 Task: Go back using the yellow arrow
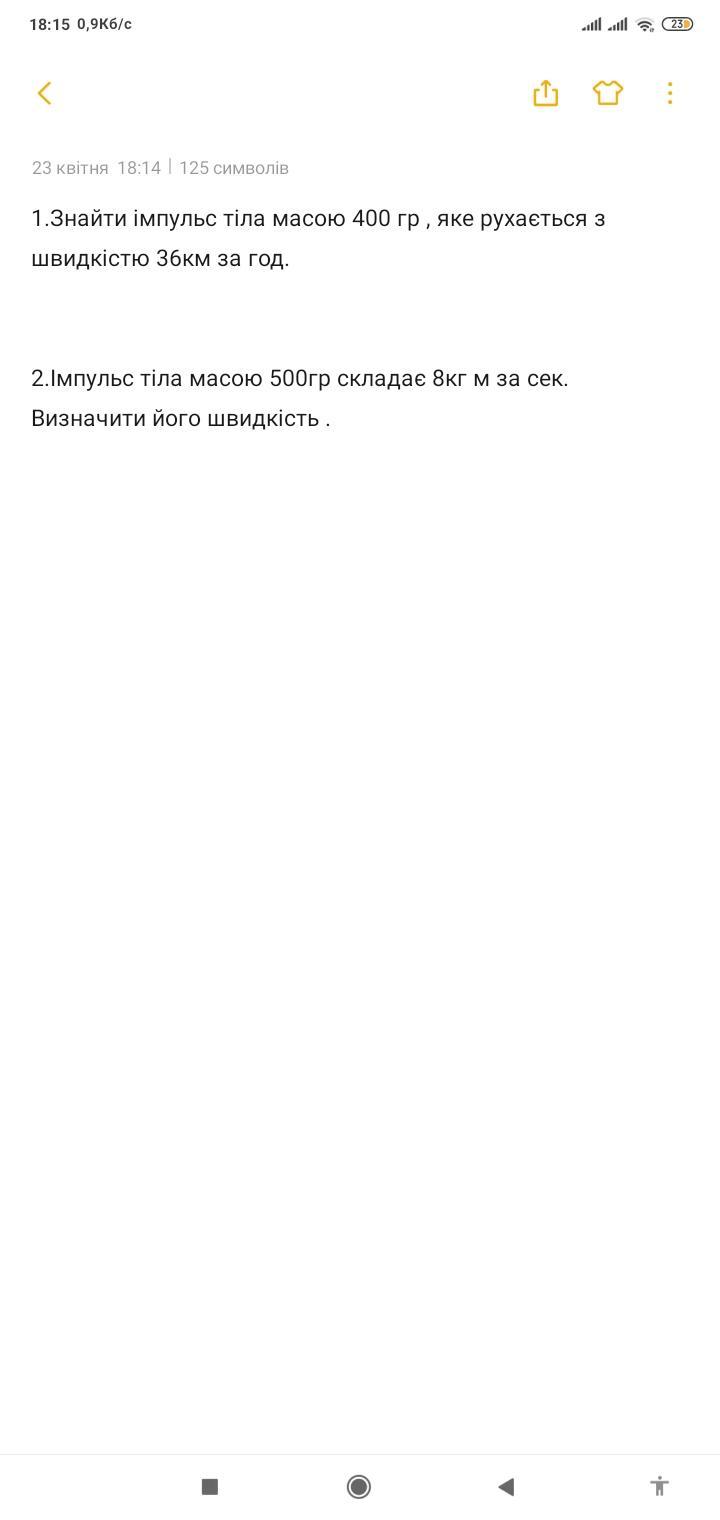pyautogui.click(x=44, y=93)
